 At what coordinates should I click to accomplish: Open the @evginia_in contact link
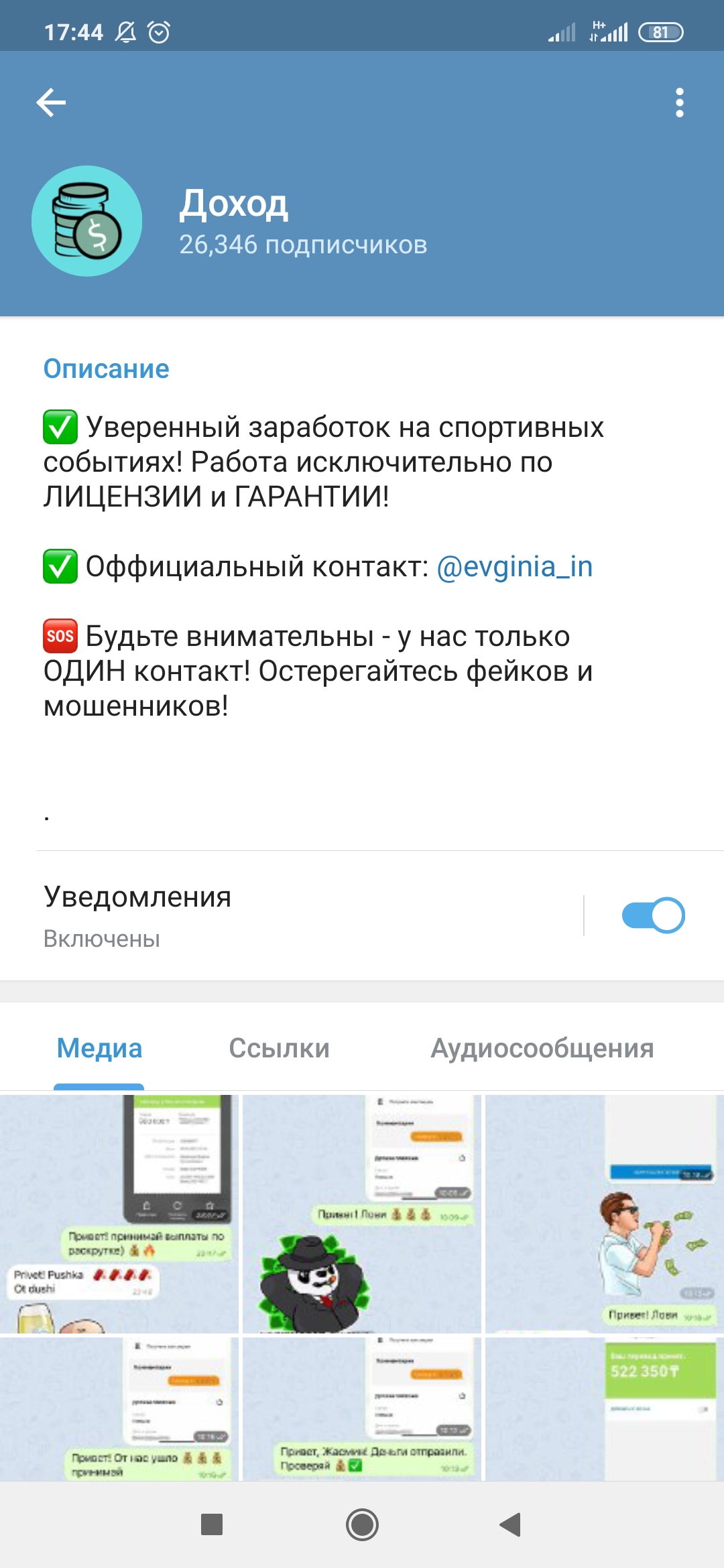[x=515, y=567]
